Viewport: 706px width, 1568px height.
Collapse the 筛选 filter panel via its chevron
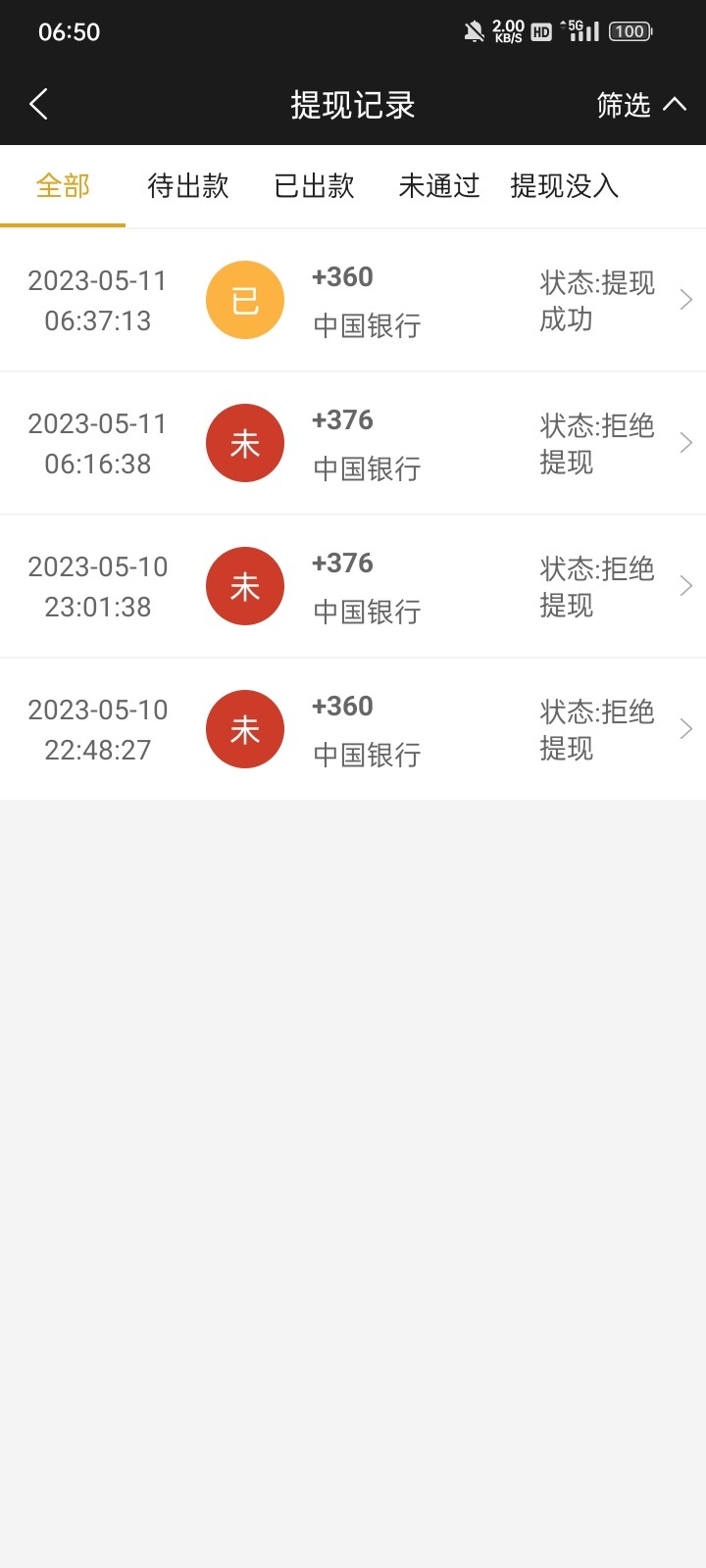click(x=676, y=102)
